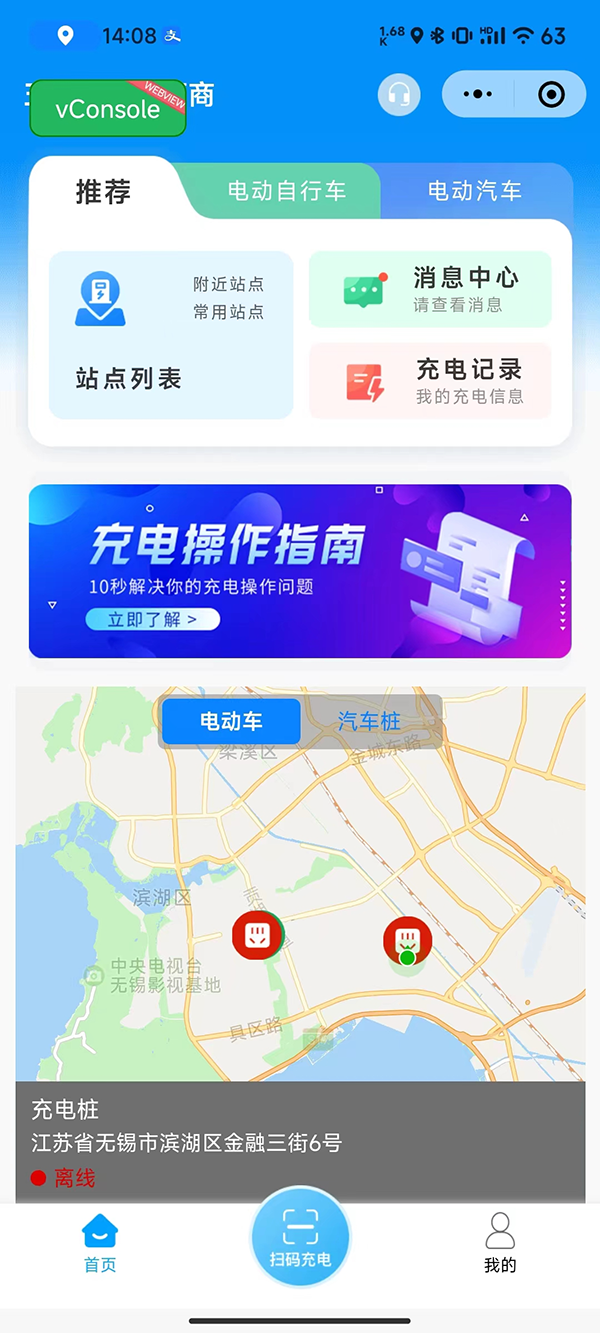Go to the 首页 tab
This screenshot has width=600, height=1333.
[x=100, y=1243]
